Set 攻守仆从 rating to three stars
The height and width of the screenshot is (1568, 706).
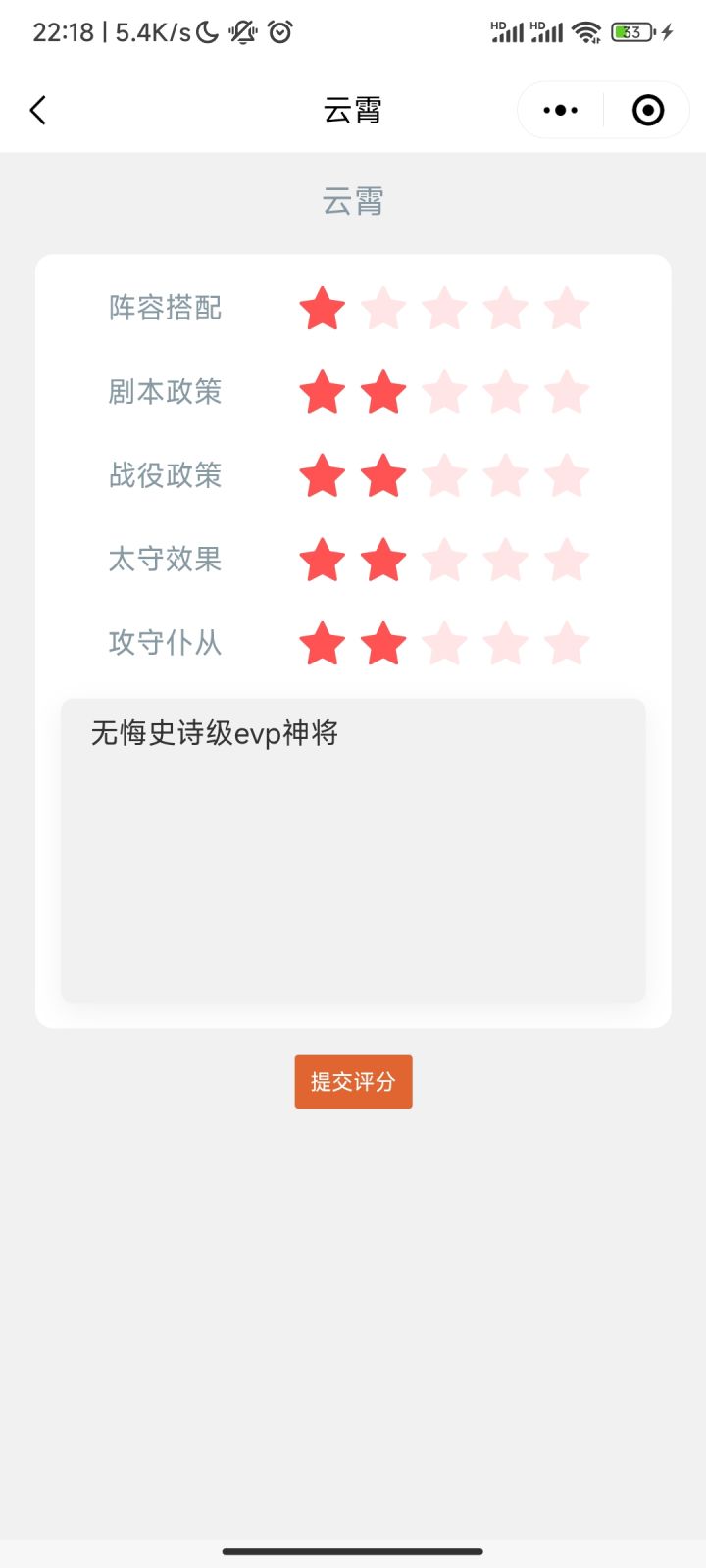tap(444, 644)
